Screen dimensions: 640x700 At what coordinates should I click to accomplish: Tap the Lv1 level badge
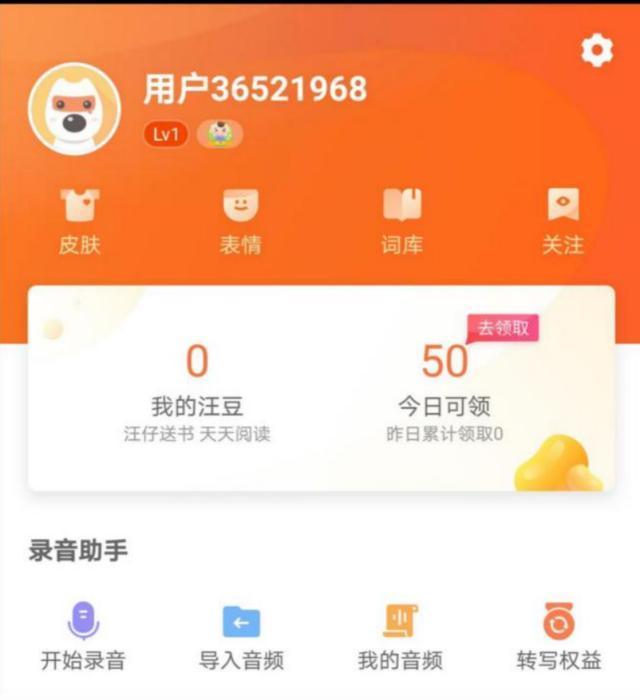tap(166, 134)
